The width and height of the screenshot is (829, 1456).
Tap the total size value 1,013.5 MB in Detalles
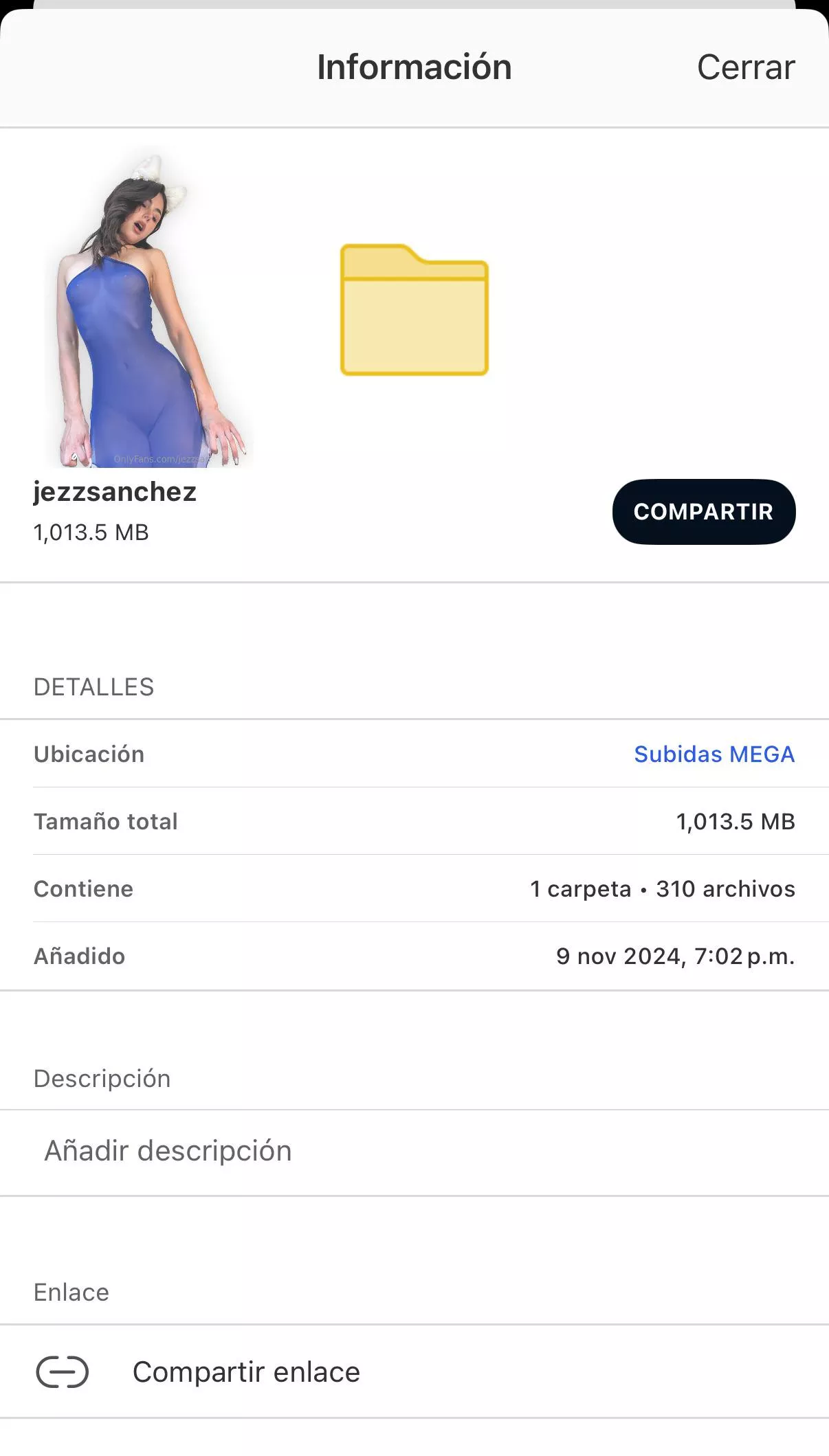tap(735, 821)
